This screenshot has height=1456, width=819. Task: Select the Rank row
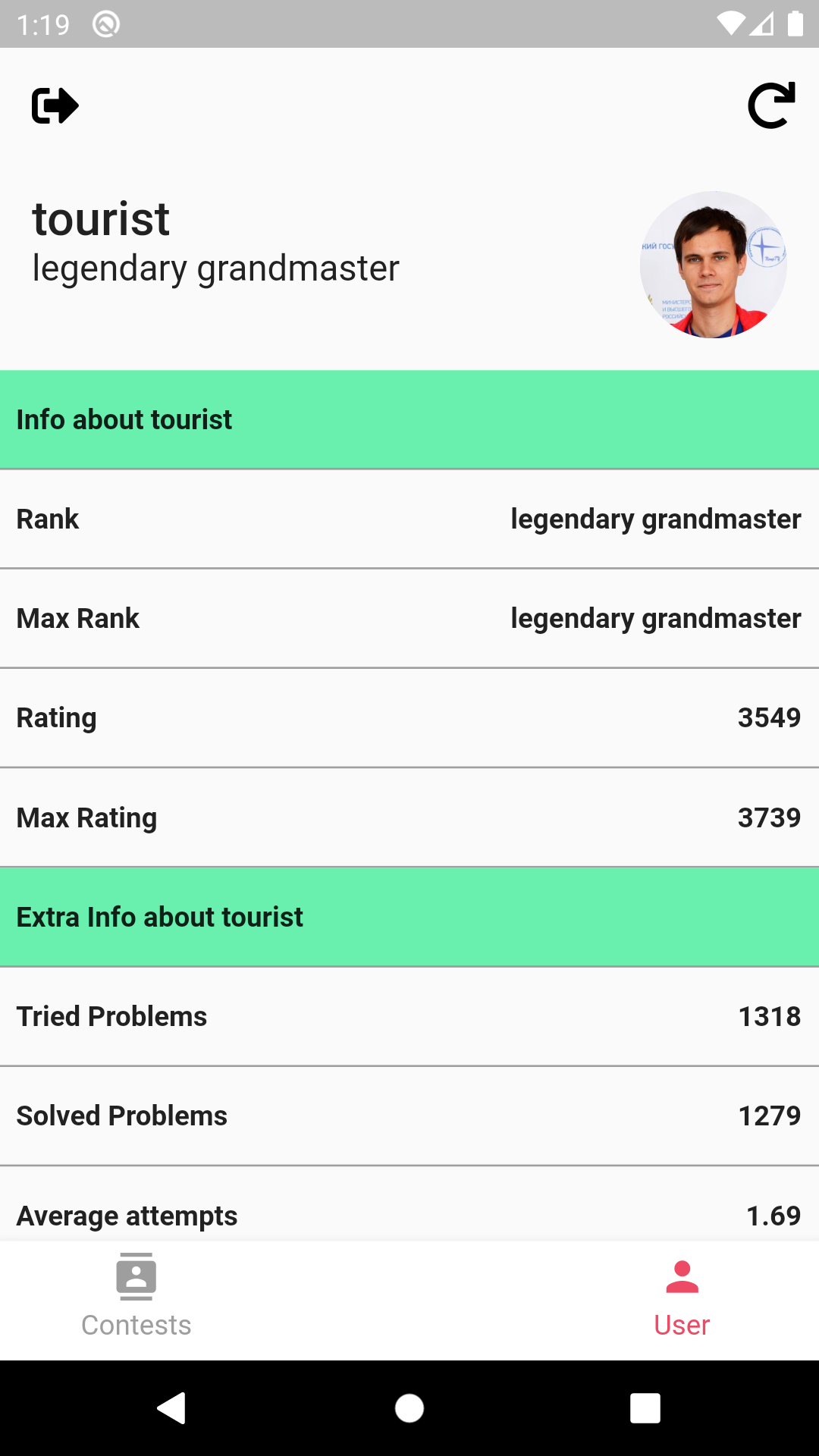coord(409,519)
